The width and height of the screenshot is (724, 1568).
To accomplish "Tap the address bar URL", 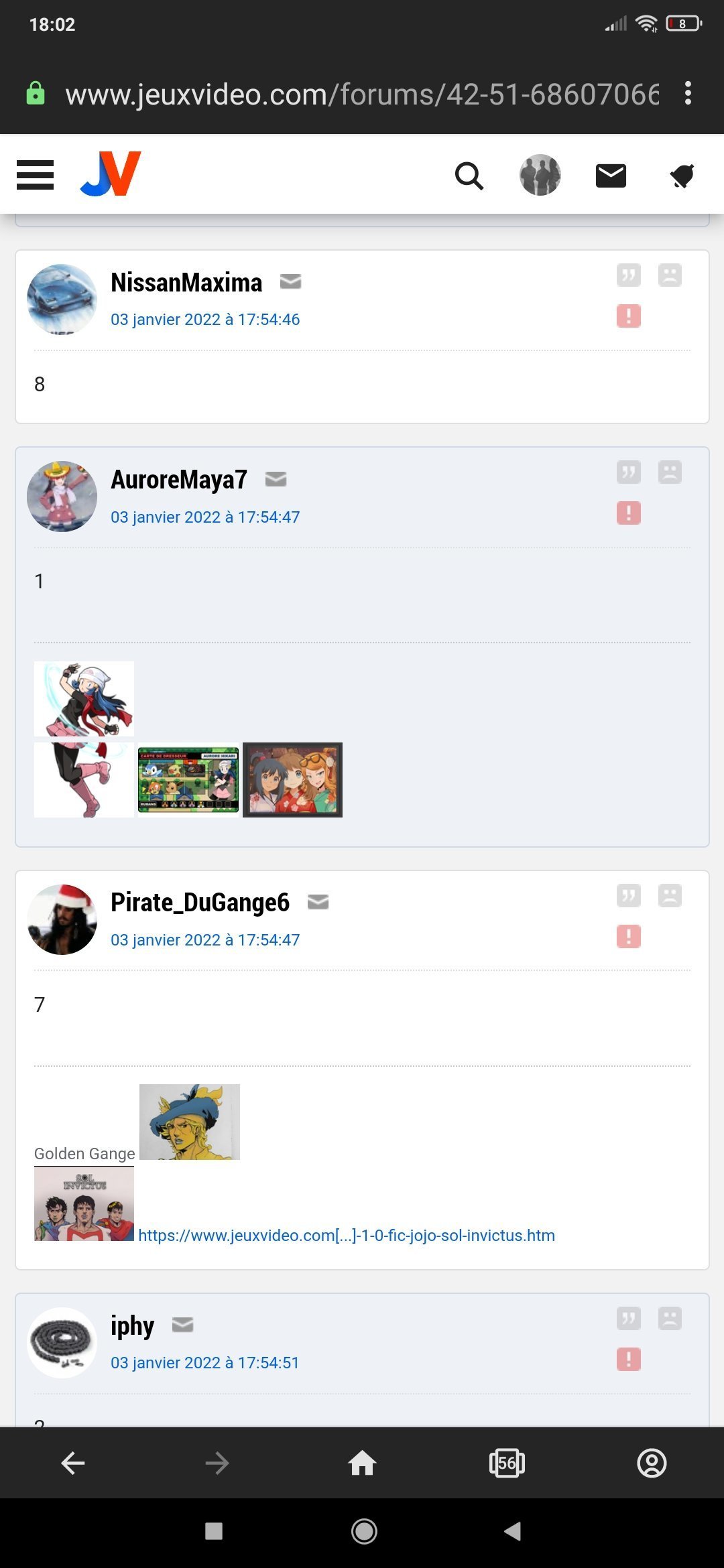I will [362, 94].
